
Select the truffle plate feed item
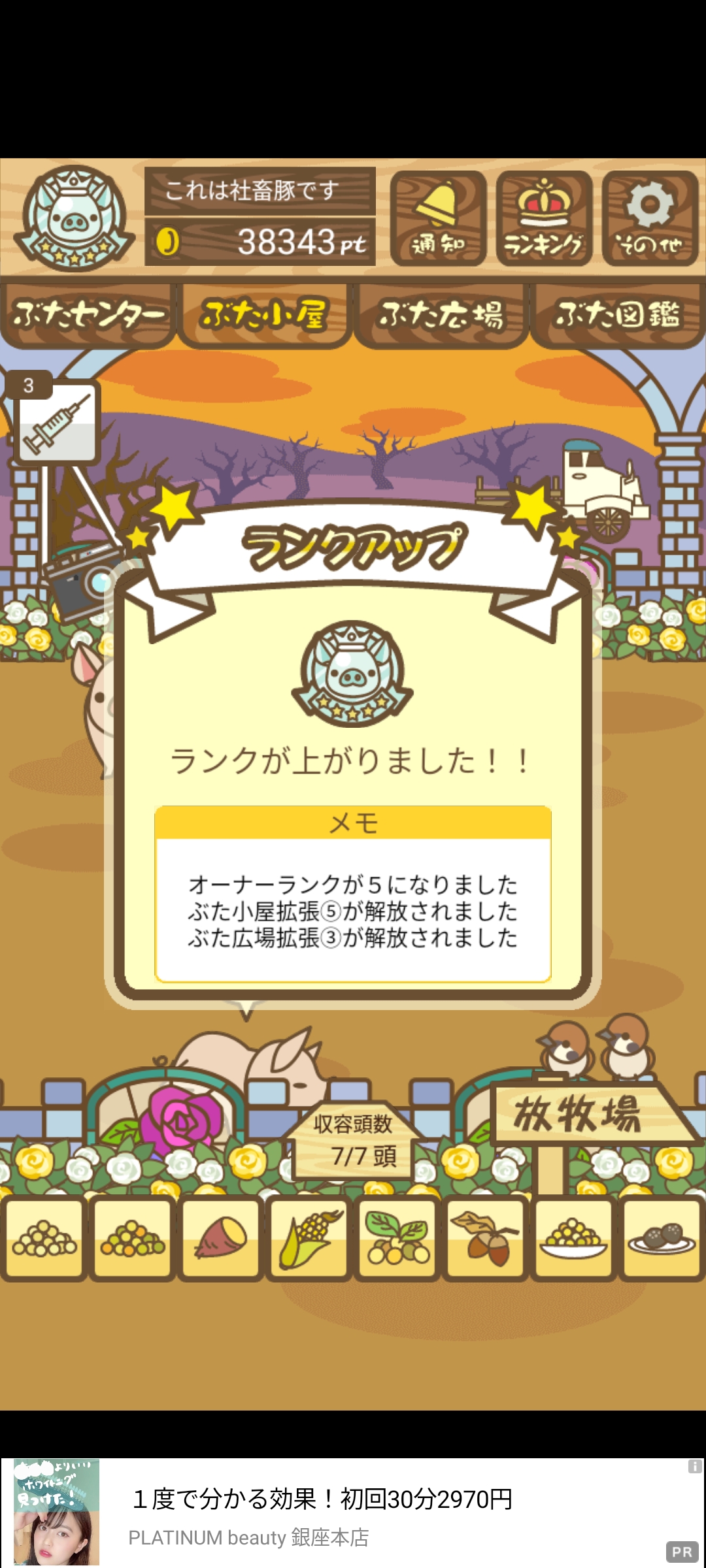(x=662, y=1238)
